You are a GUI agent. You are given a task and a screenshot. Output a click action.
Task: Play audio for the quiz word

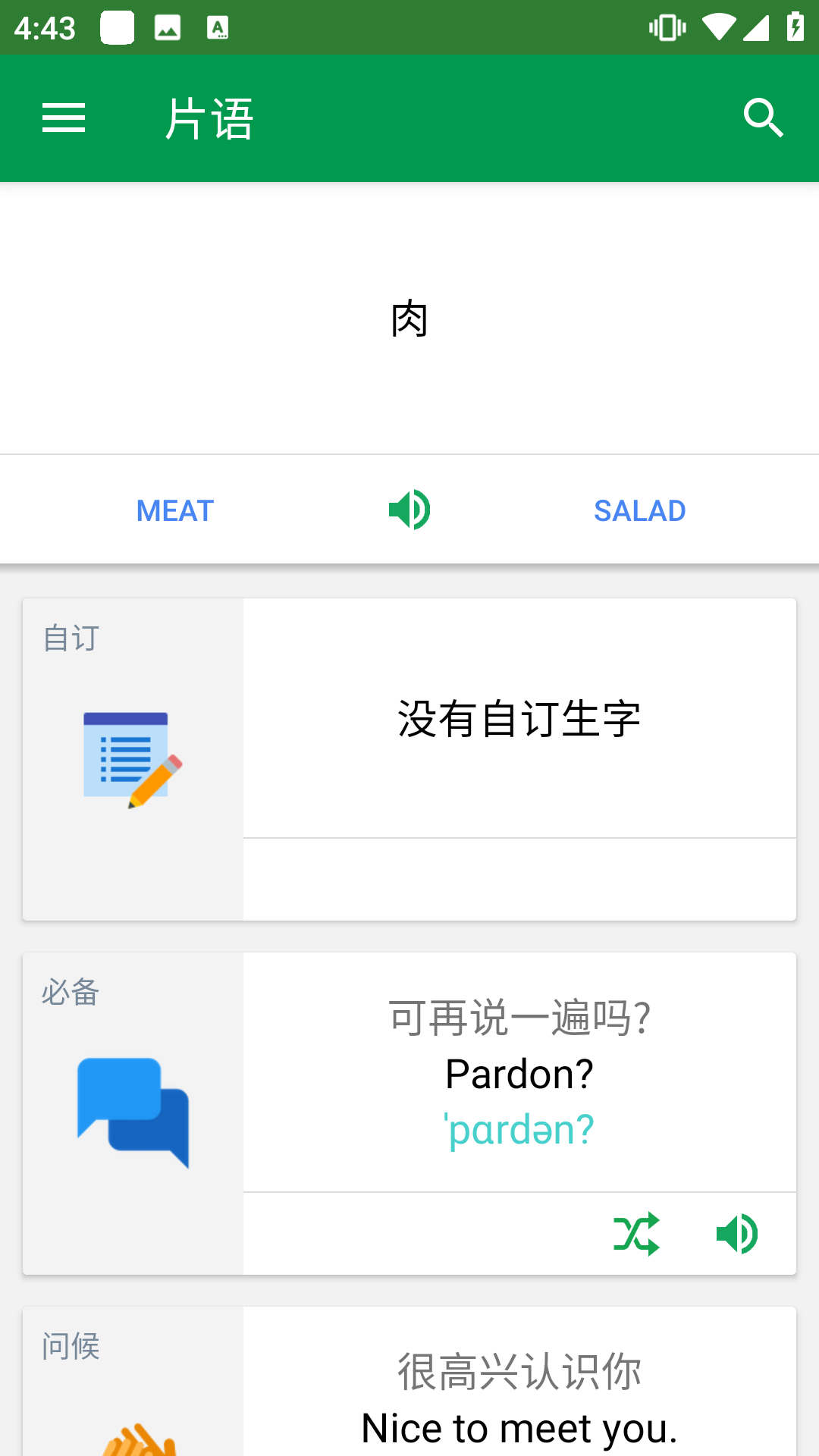tap(409, 510)
